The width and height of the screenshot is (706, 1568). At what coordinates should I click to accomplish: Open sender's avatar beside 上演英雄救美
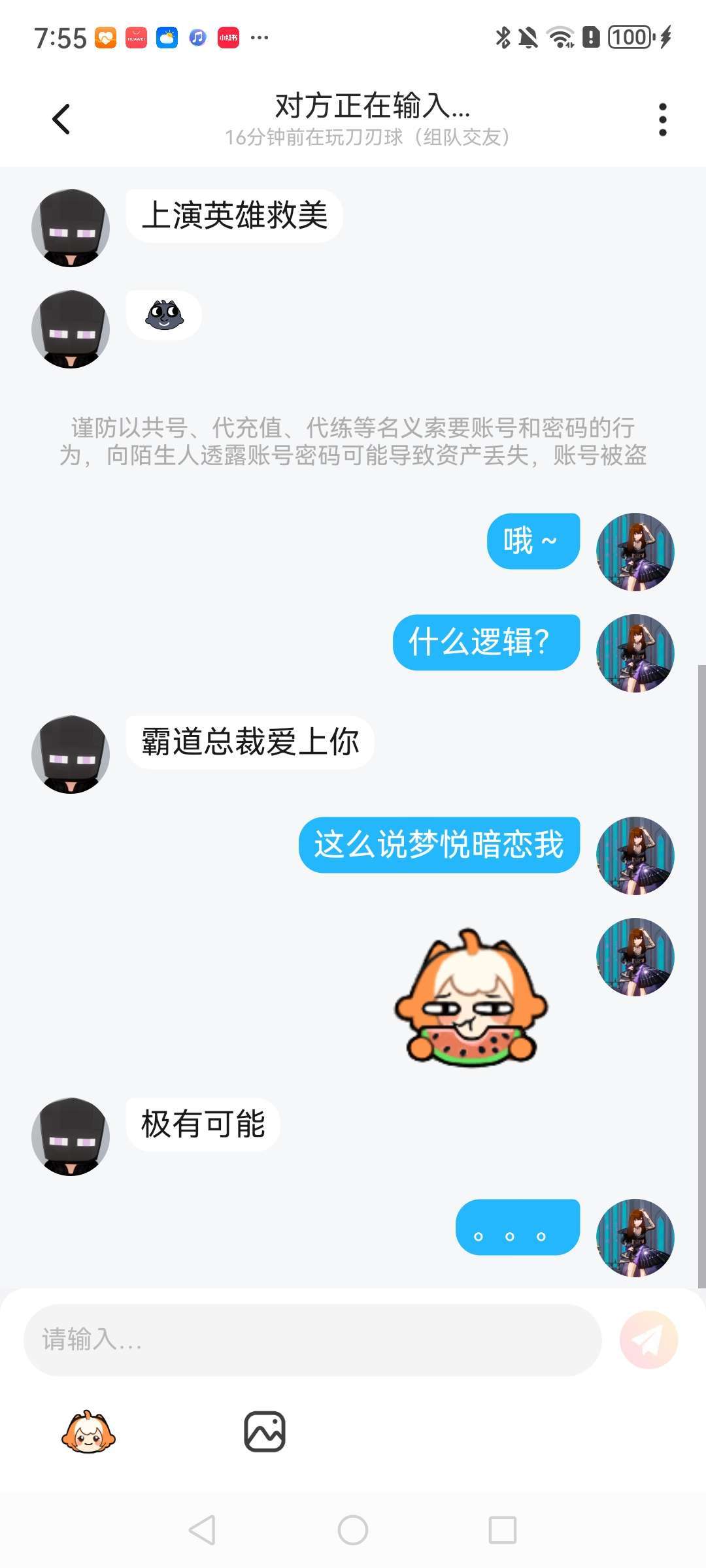pos(71,228)
